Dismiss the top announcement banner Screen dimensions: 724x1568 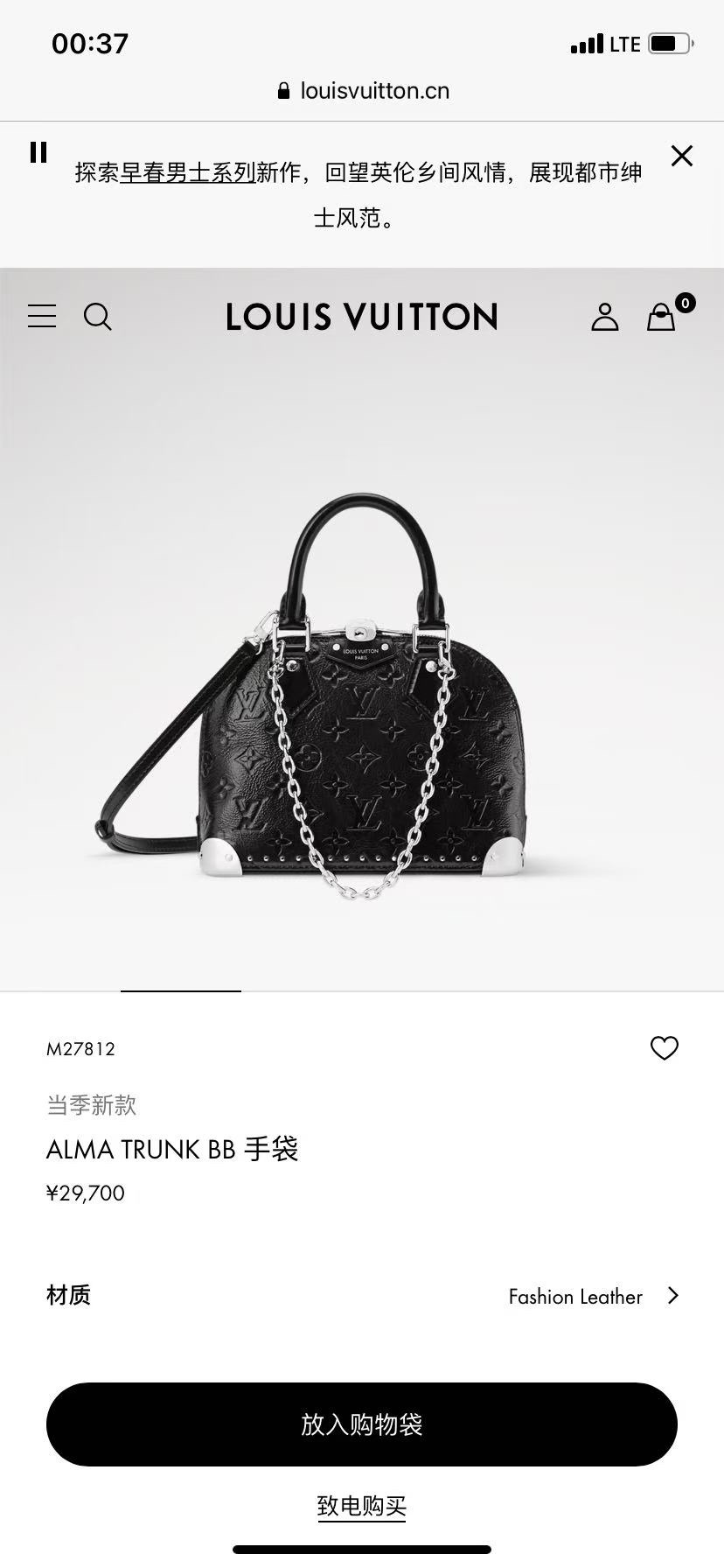pyautogui.click(x=681, y=156)
